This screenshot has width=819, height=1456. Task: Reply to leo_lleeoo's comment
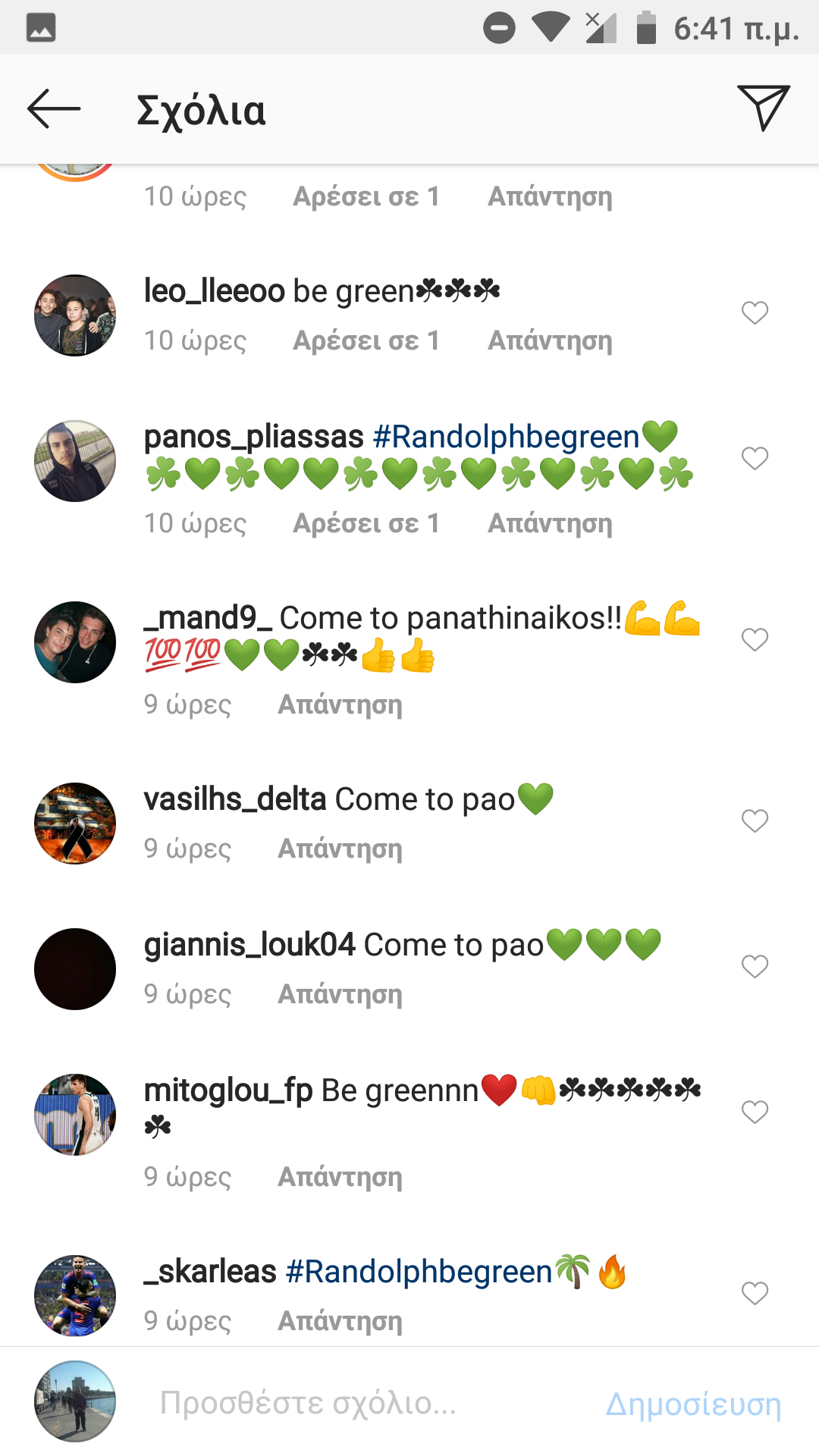[x=550, y=341]
